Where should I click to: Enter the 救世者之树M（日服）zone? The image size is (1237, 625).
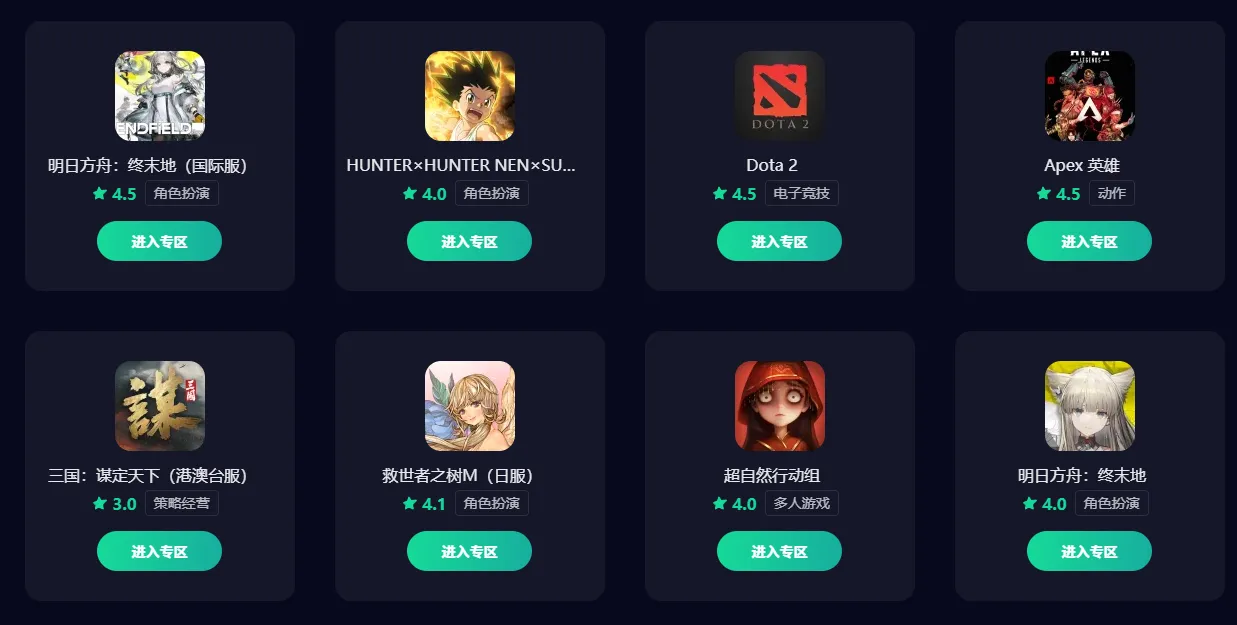point(469,551)
